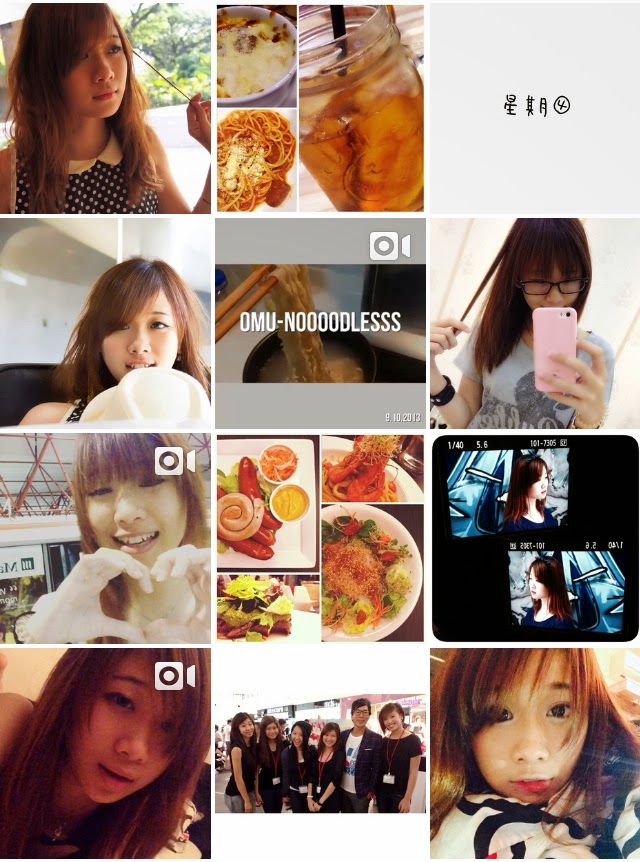Open the polka dot dress photo

105,107
